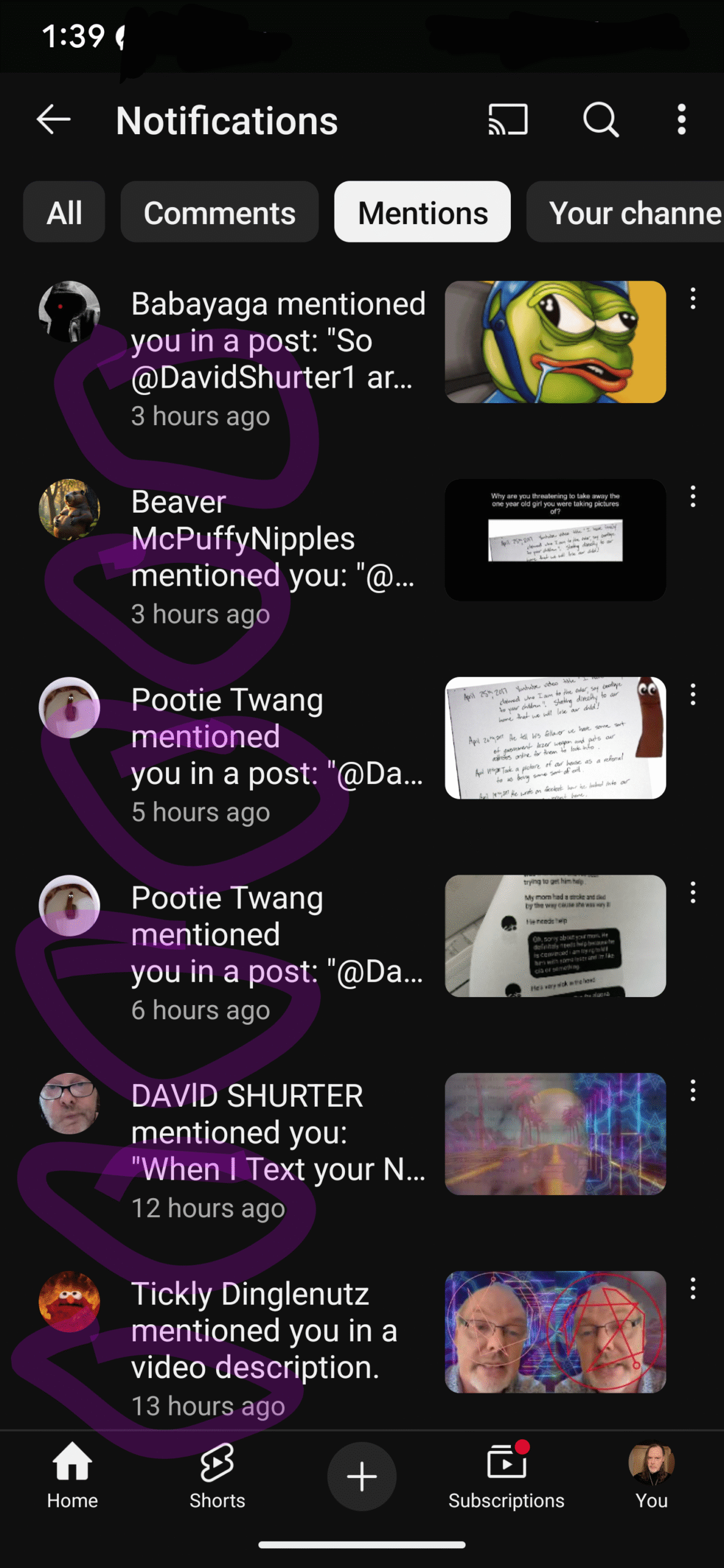Open options for Tickly Dinglenutz notification
Screen dimensions: 724x1568
693,1289
